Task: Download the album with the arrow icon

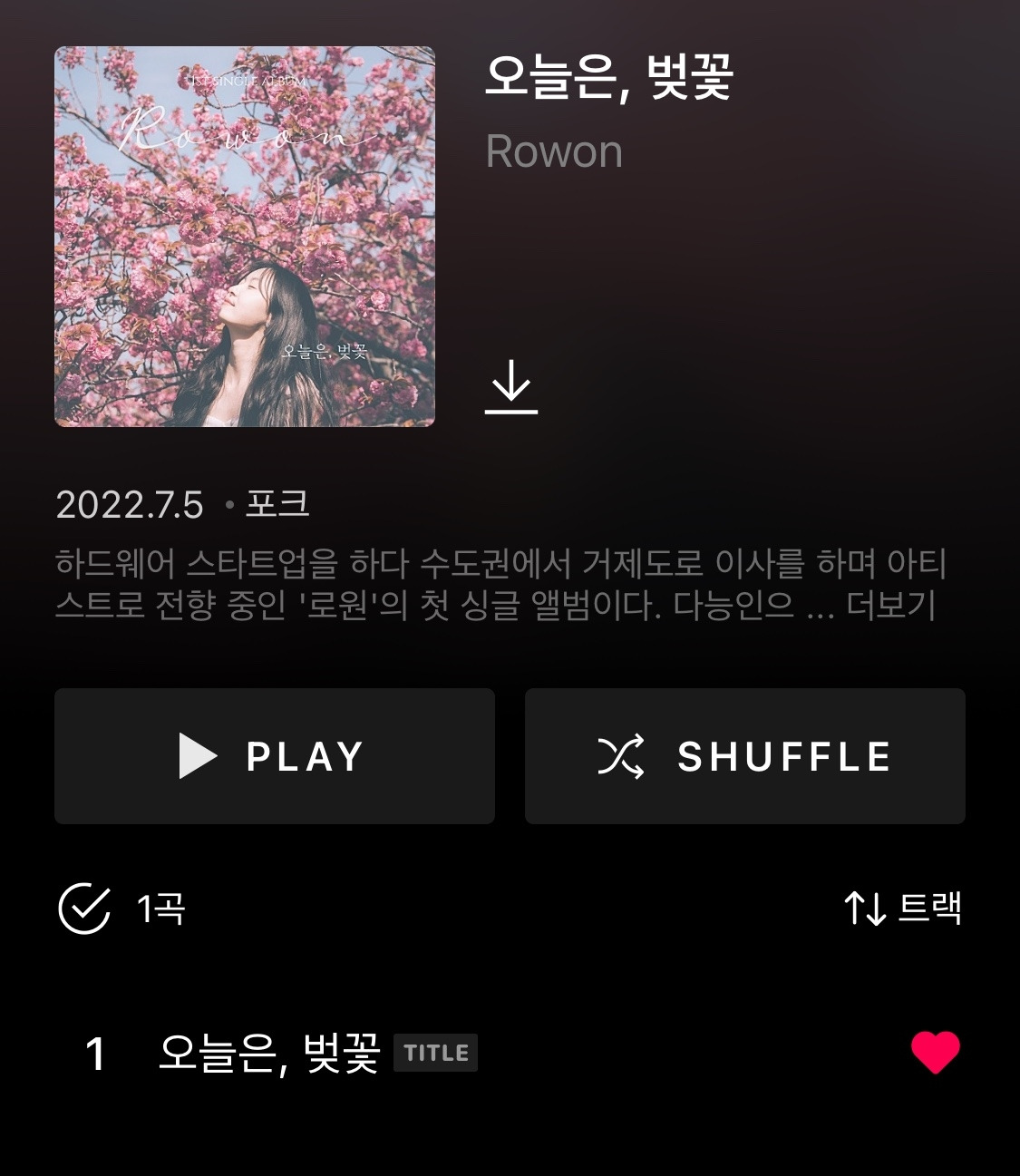Action: tap(511, 387)
